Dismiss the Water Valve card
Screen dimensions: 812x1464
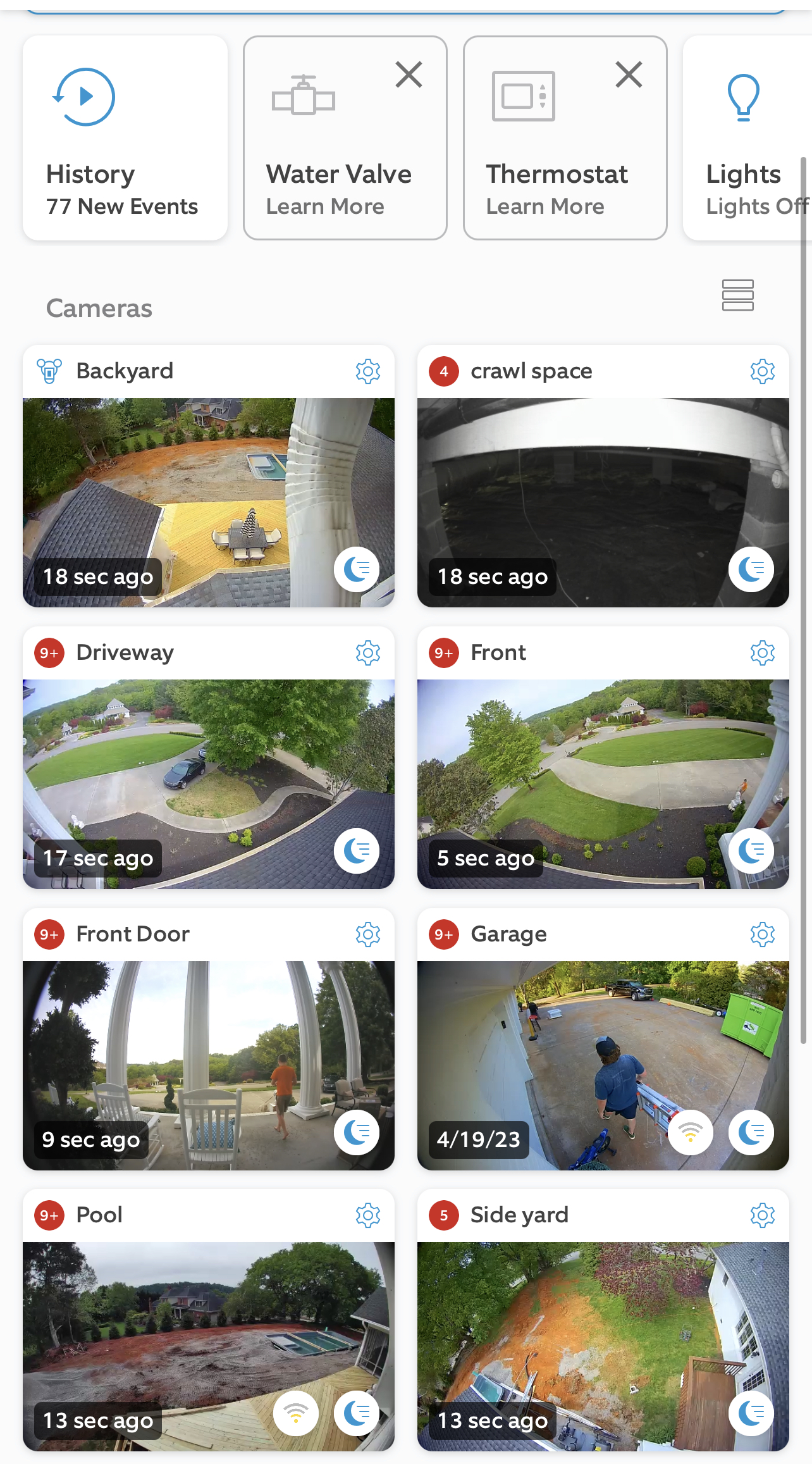pyautogui.click(x=409, y=75)
